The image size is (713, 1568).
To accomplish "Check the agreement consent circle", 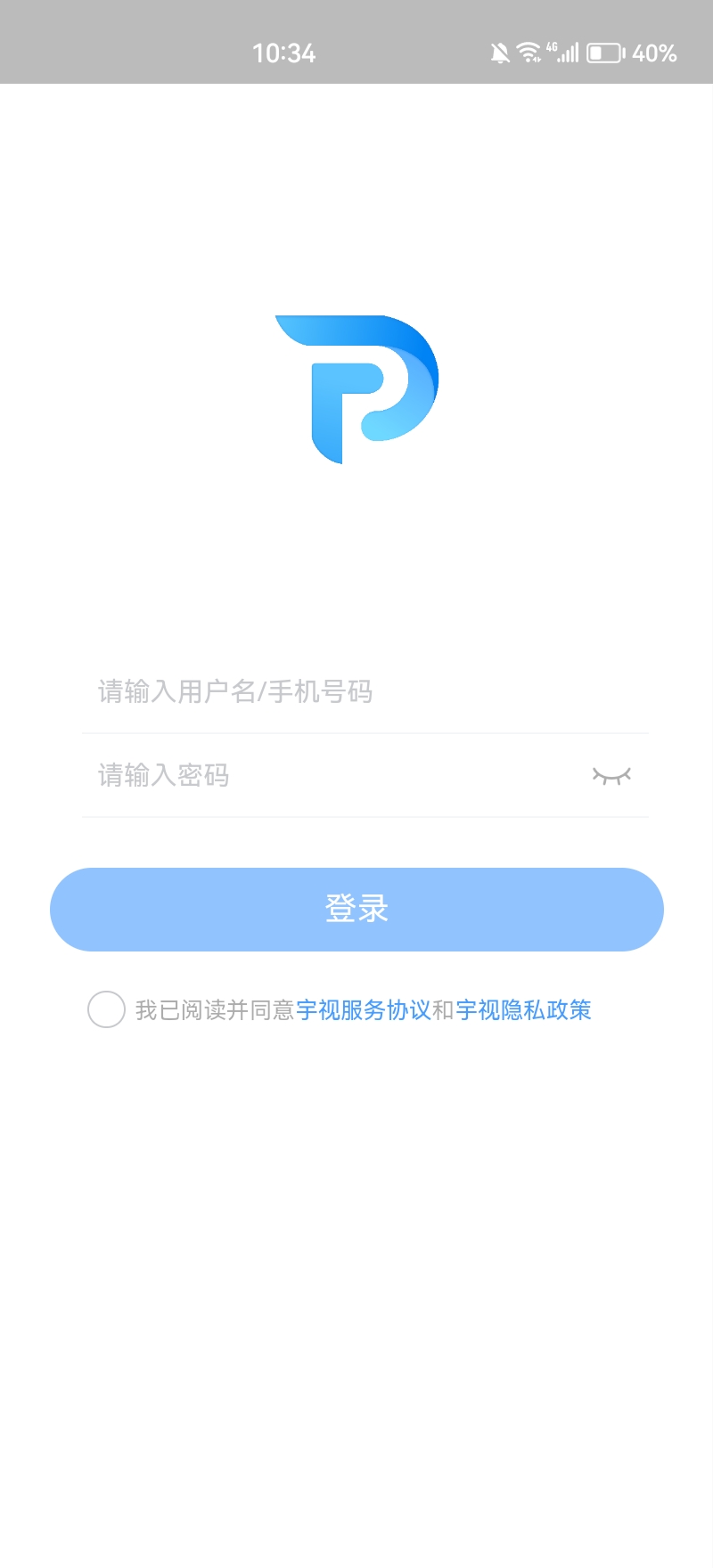I will (107, 1010).
